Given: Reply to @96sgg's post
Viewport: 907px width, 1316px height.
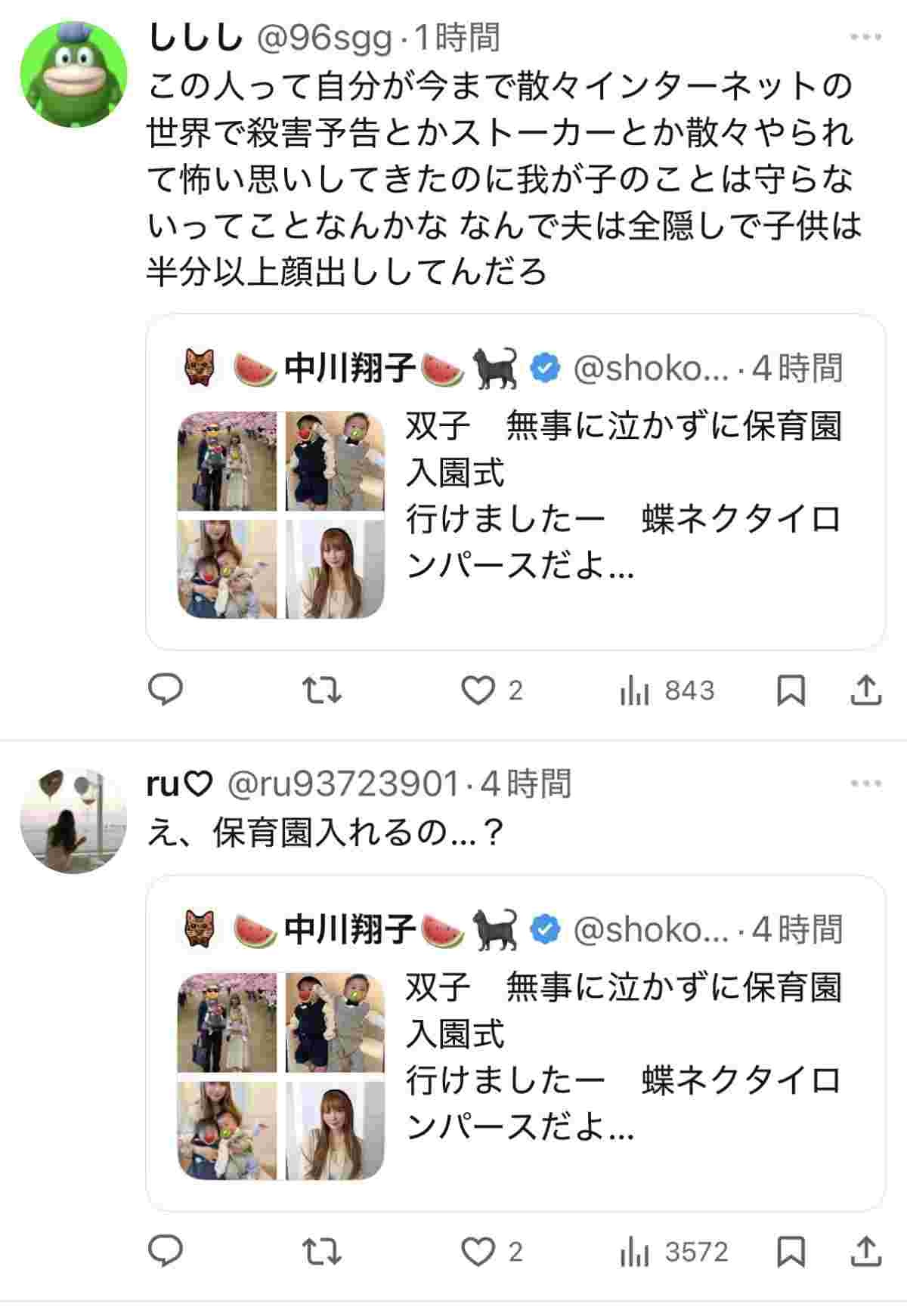Looking at the screenshot, I should [166, 690].
